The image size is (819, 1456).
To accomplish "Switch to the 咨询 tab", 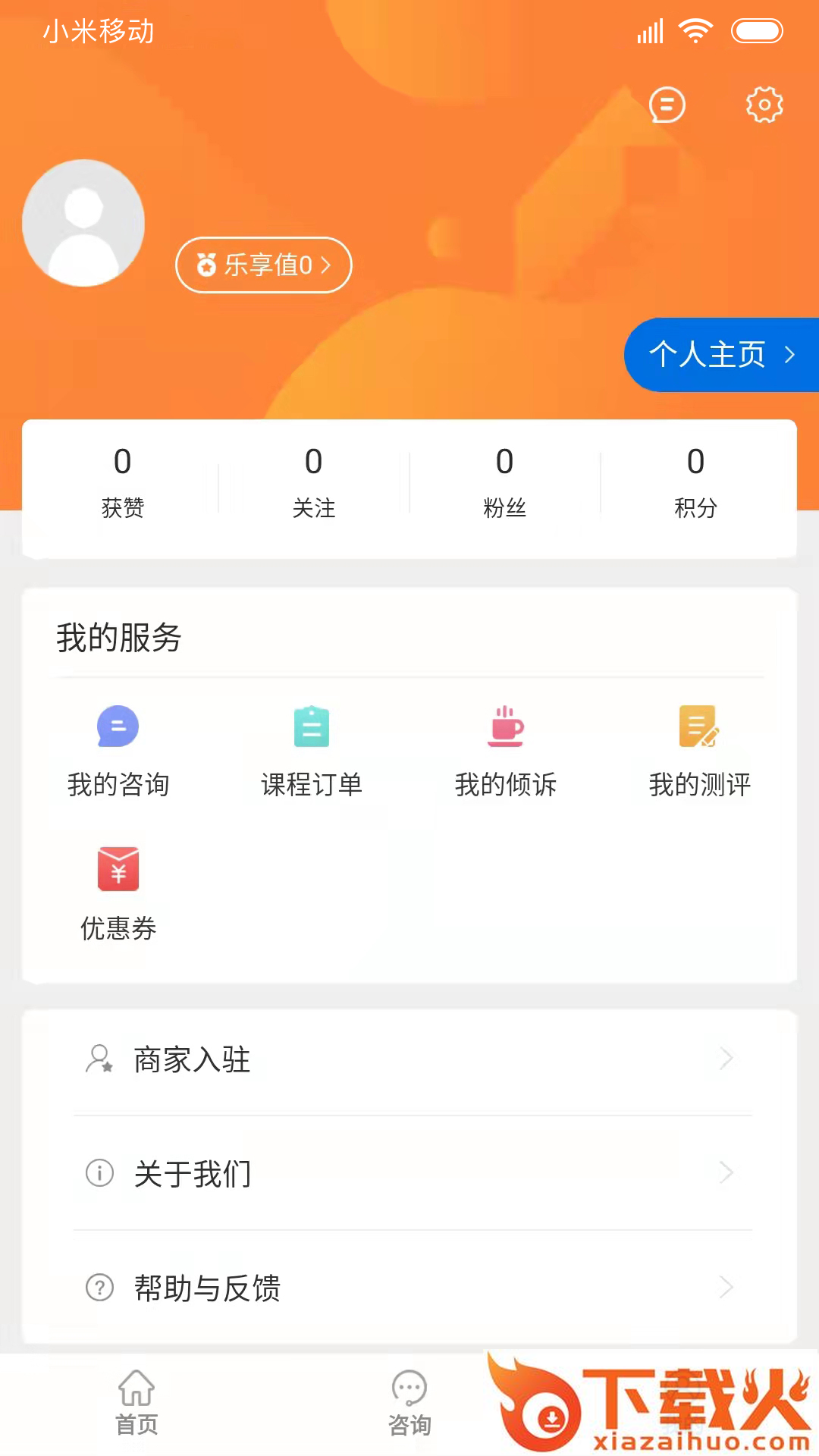I will (x=409, y=1403).
